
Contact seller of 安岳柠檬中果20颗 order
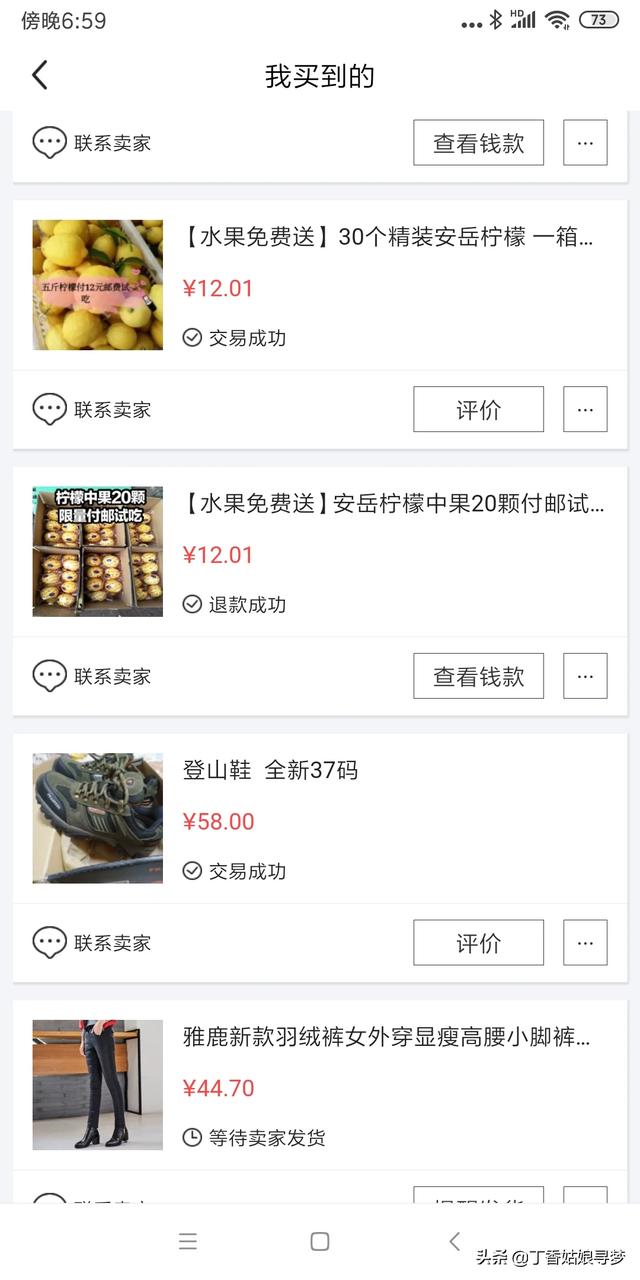click(92, 676)
